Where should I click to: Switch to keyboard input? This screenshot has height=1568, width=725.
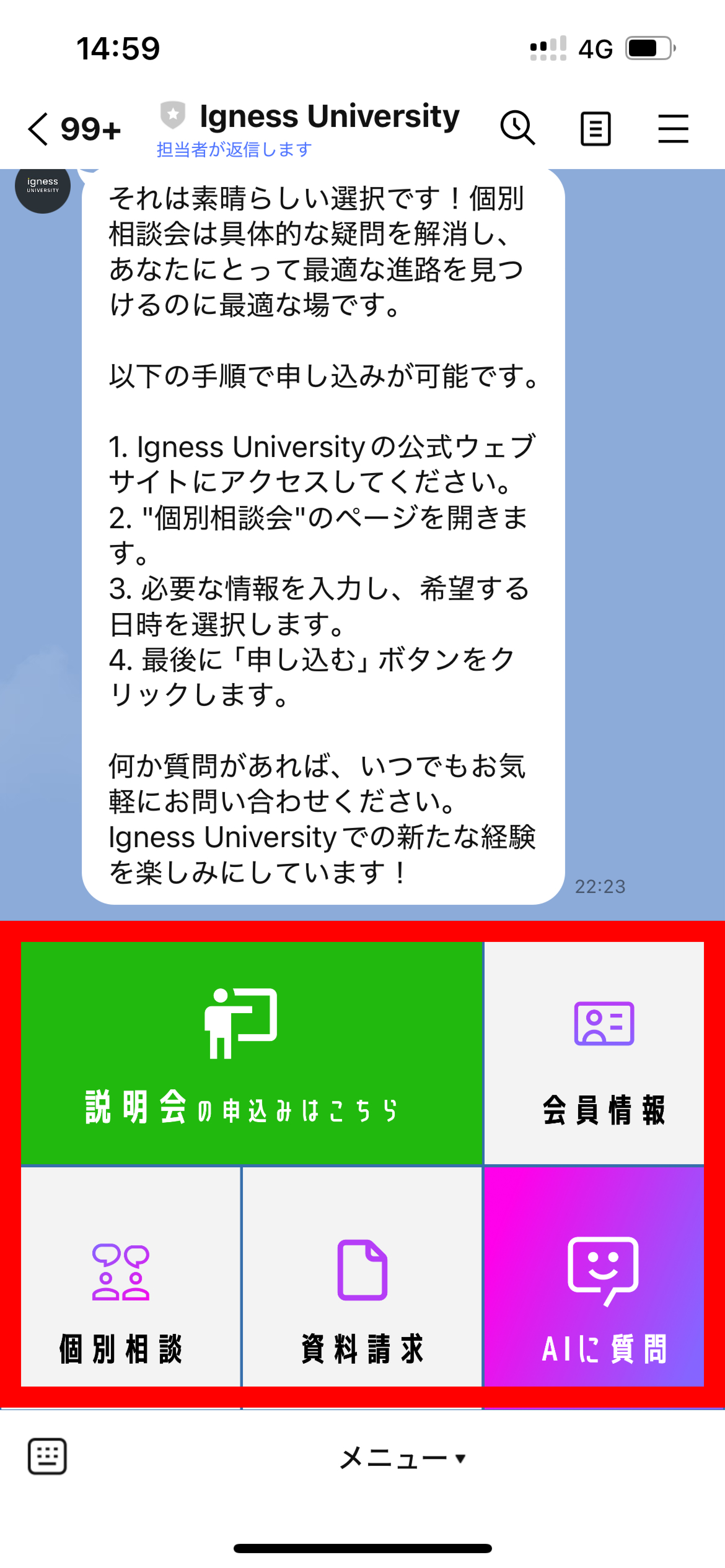[47, 1457]
